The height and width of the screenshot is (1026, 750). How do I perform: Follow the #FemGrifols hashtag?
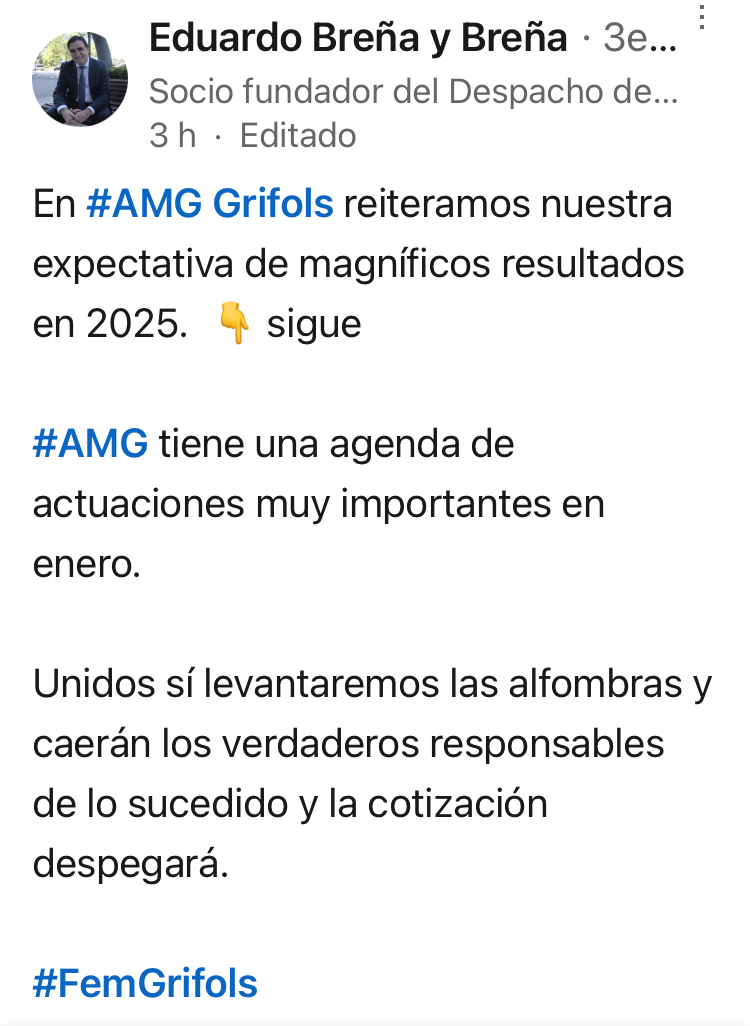click(x=144, y=983)
